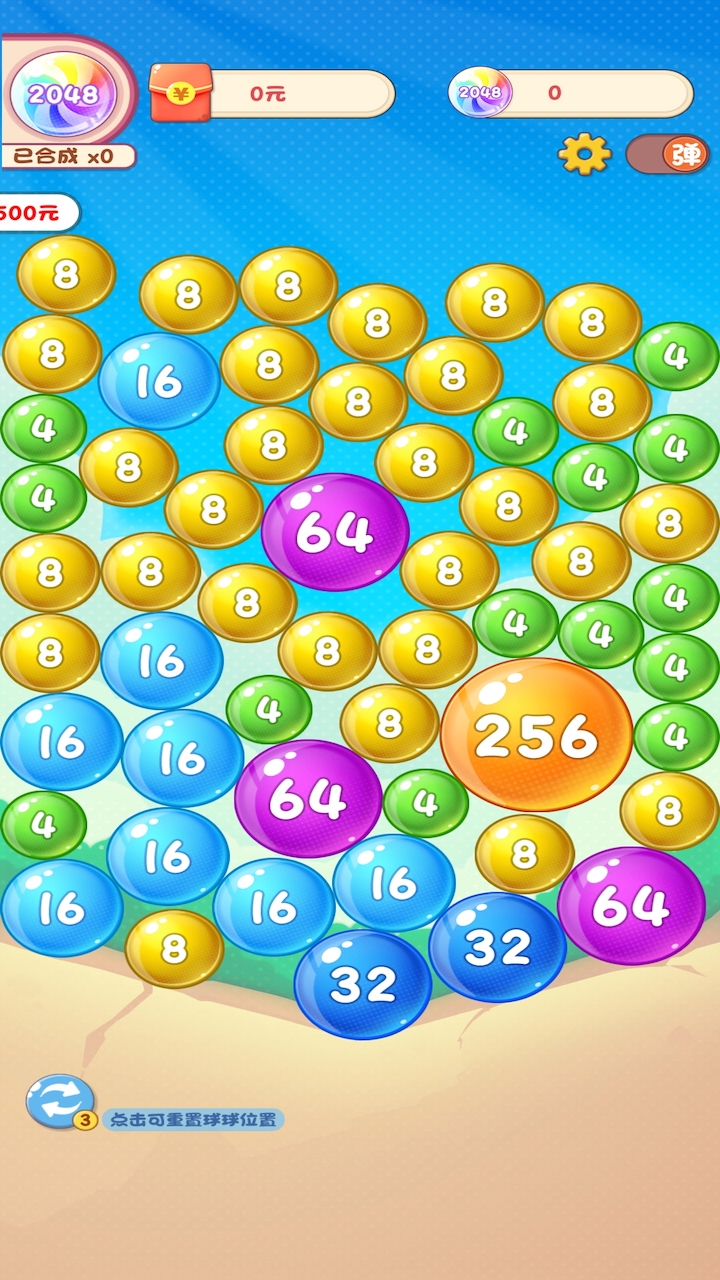Tap the reset ball positions button
This screenshot has width=720, height=1280.
[60, 1101]
